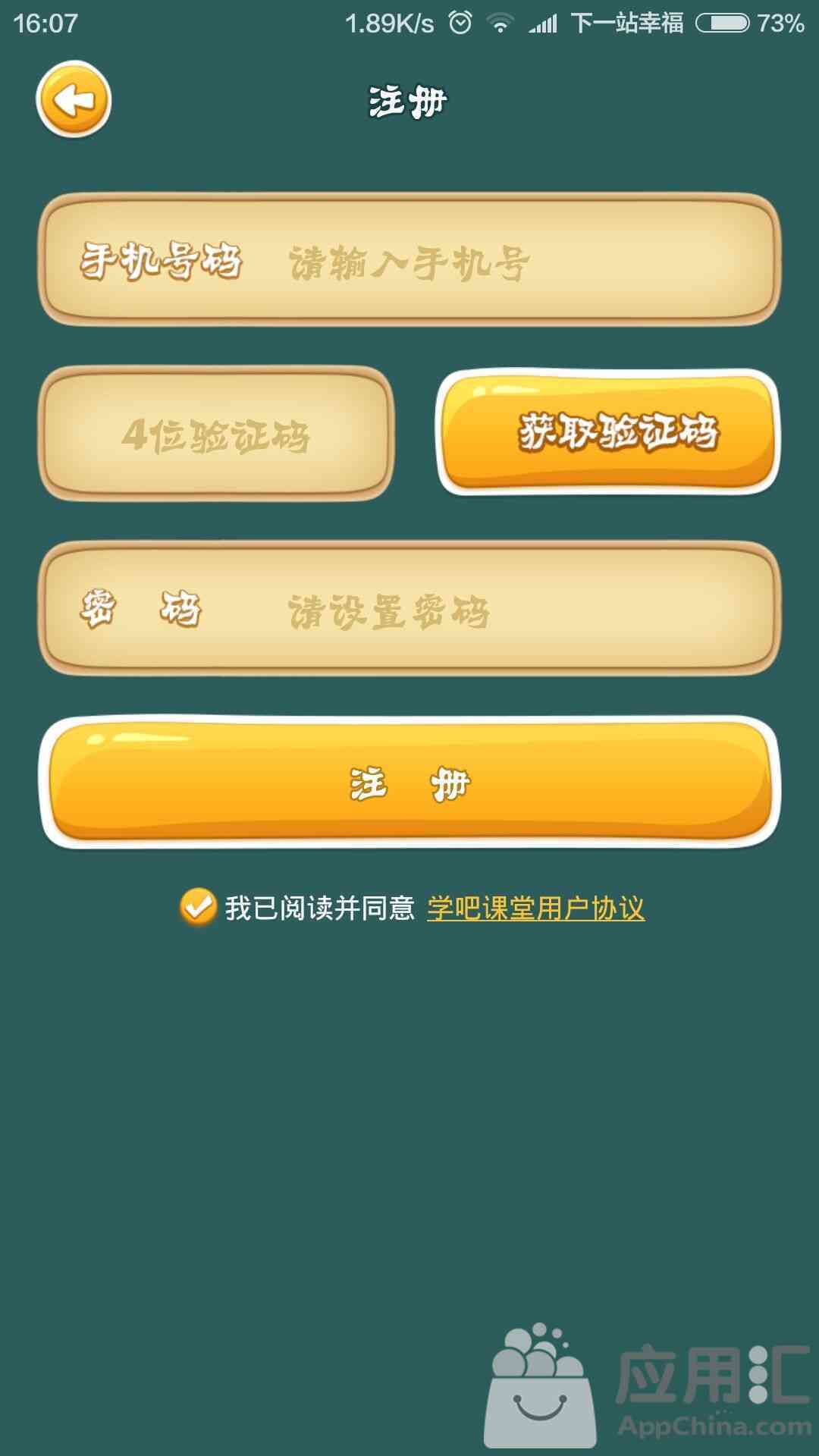Tap 获取验证码 to get verification code

608,431
